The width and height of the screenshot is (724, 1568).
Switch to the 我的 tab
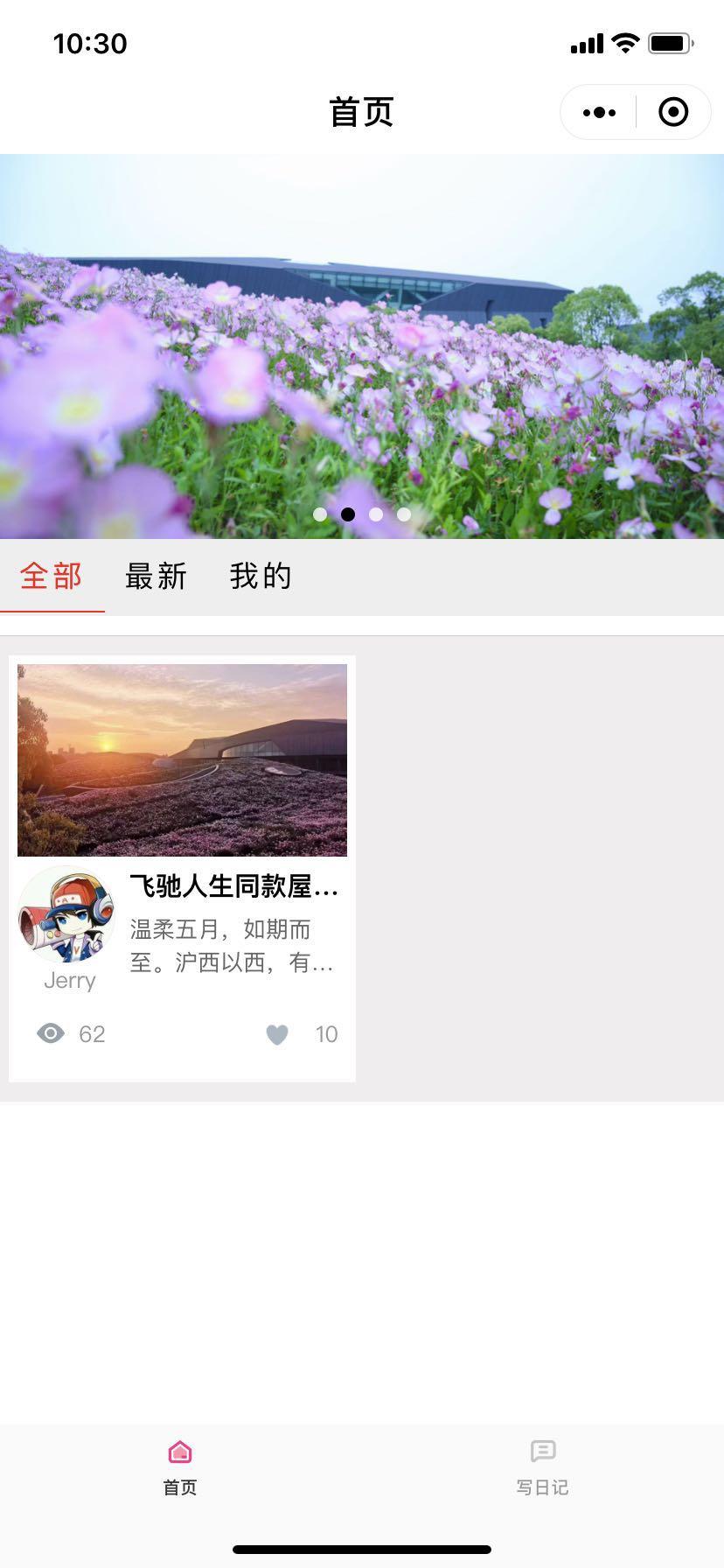click(261, 577)
